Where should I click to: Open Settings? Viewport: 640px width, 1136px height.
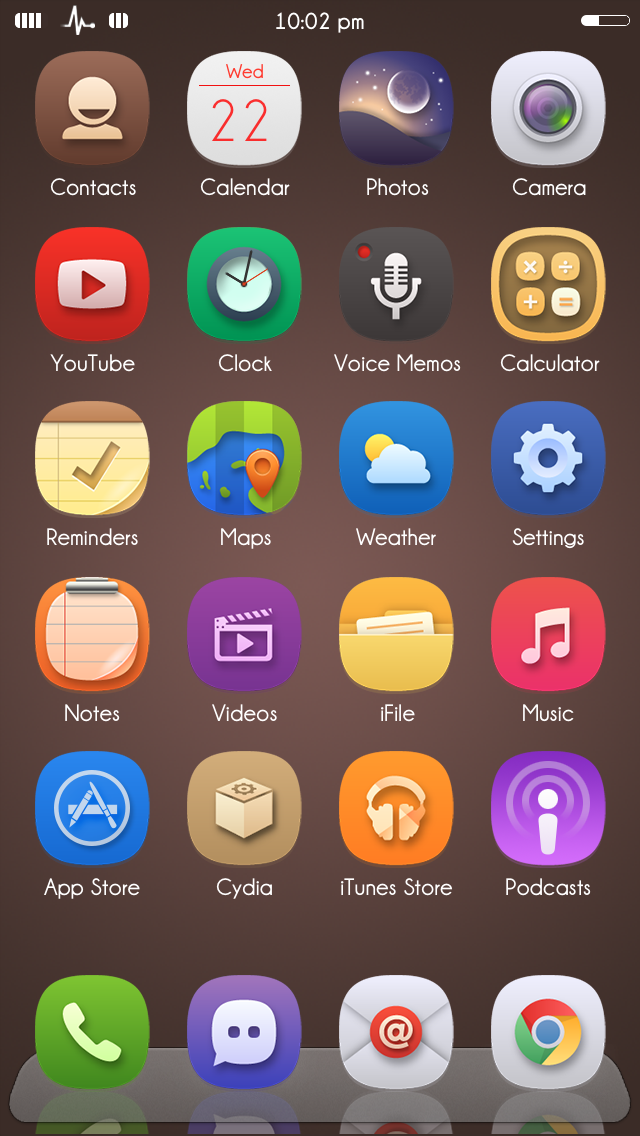pyautogui.click(x=548, y=459)
